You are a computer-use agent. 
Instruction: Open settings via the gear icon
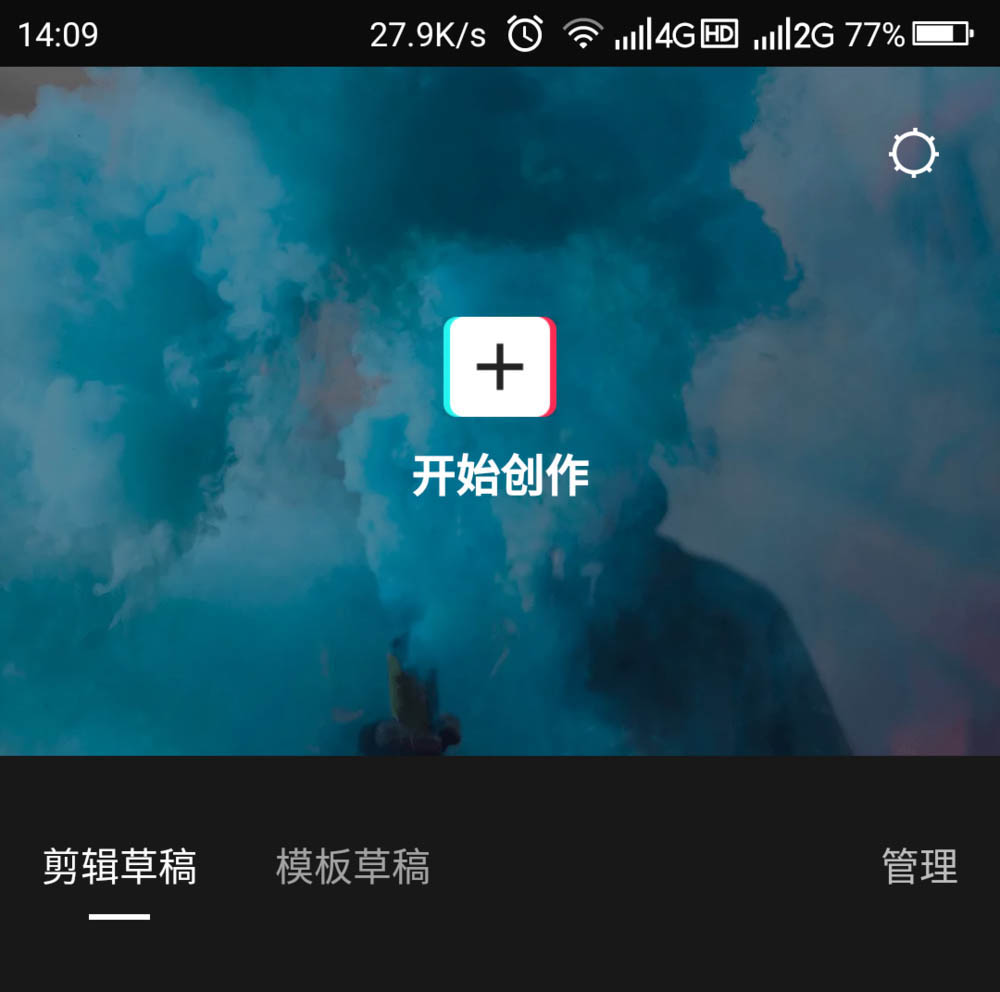pos(914,155)
